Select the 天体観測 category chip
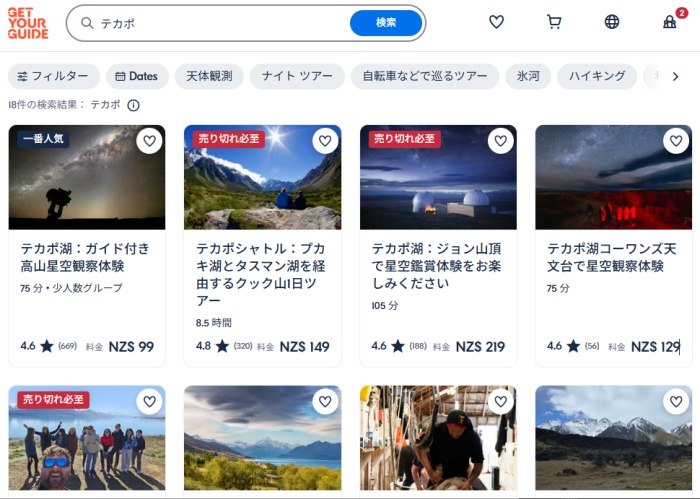Image resolution: width=700 pixels, height=499 pixels. (x=209, y=76)
